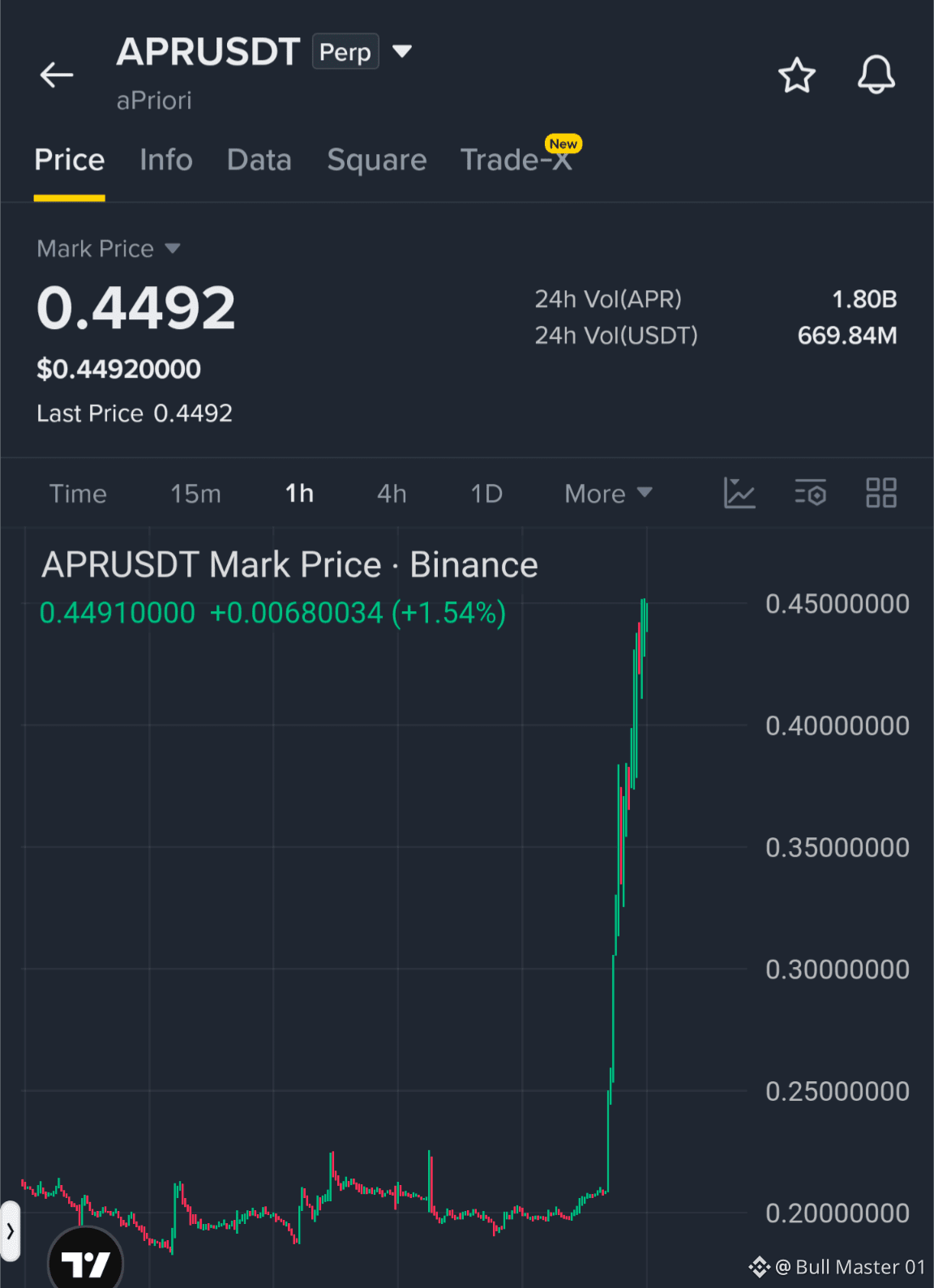The height and width of the screenshot is (1288, 934).
Task: Expand the side panel arrow handle
Action: click(x=10, y=1231)
